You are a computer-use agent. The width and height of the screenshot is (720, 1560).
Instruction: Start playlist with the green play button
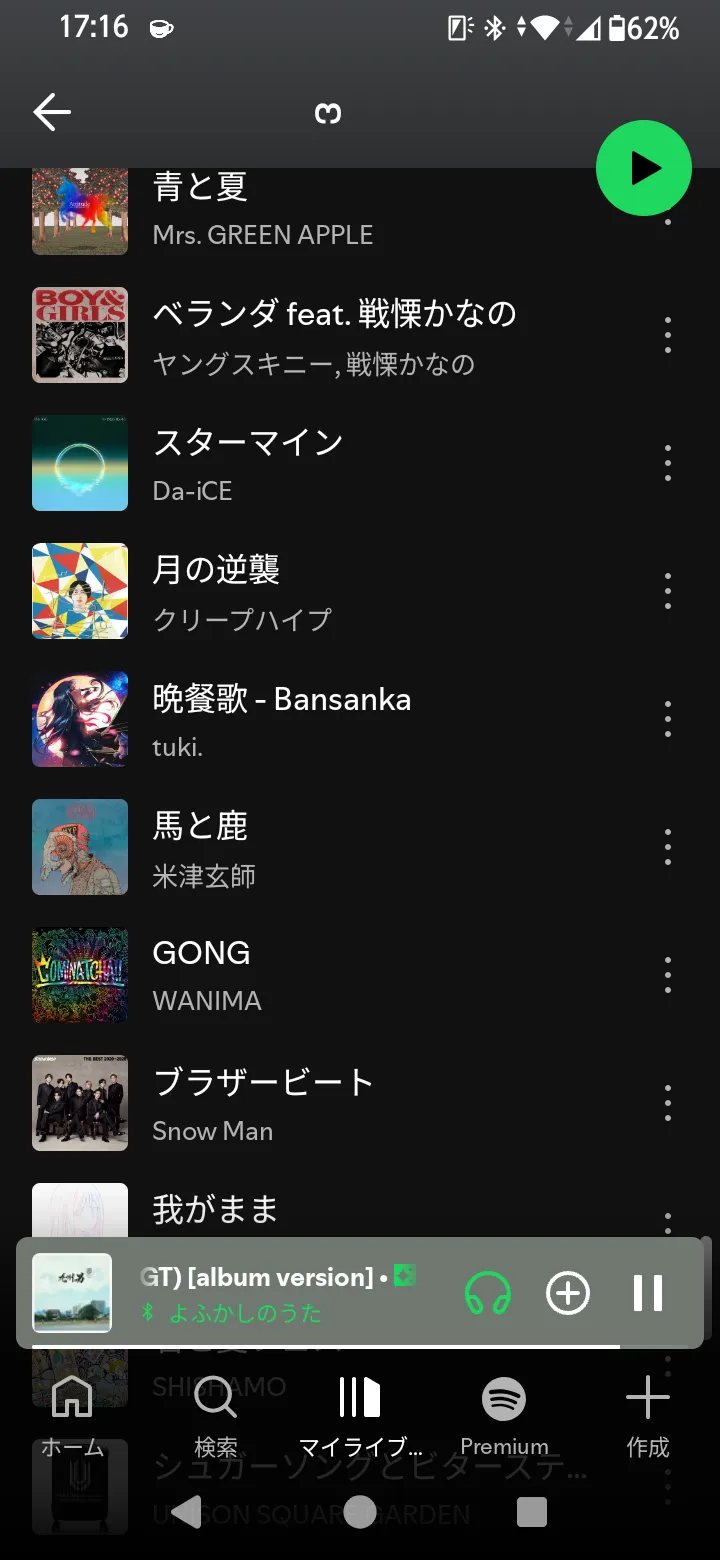(643, 169)
